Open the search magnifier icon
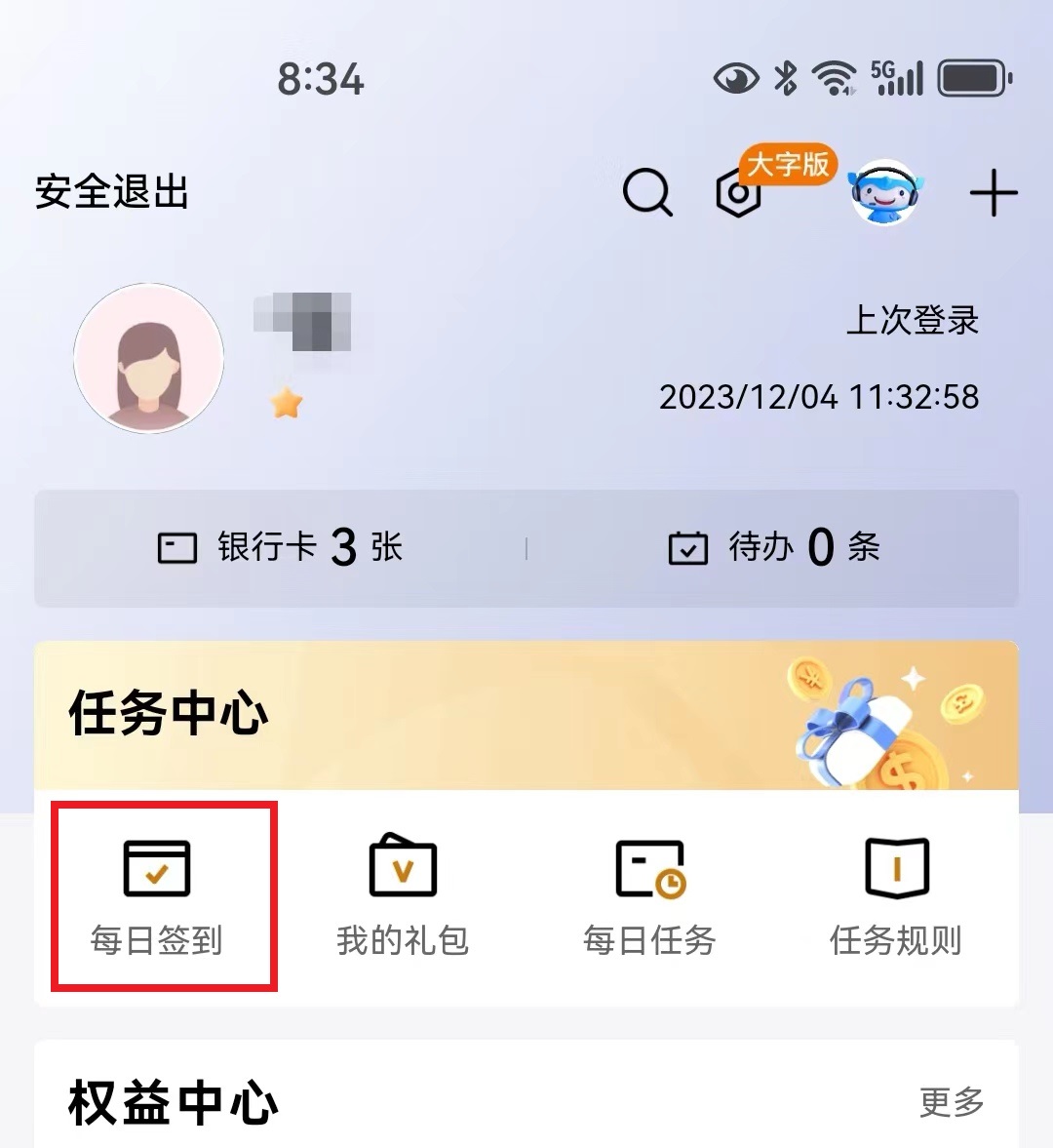This screenshot has height=1148, width=1053. (647, 192)
